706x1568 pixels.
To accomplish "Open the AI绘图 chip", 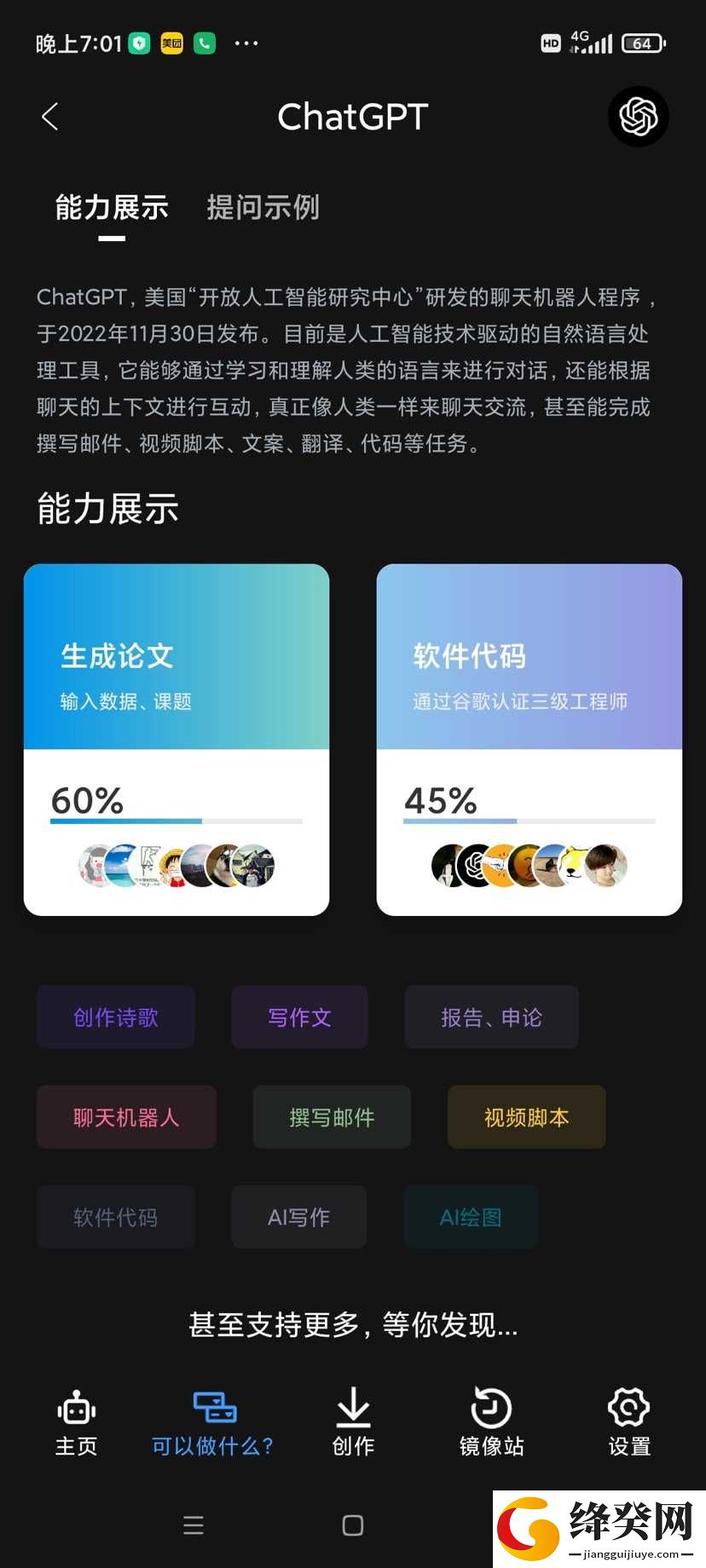I will pos(471,1217).
